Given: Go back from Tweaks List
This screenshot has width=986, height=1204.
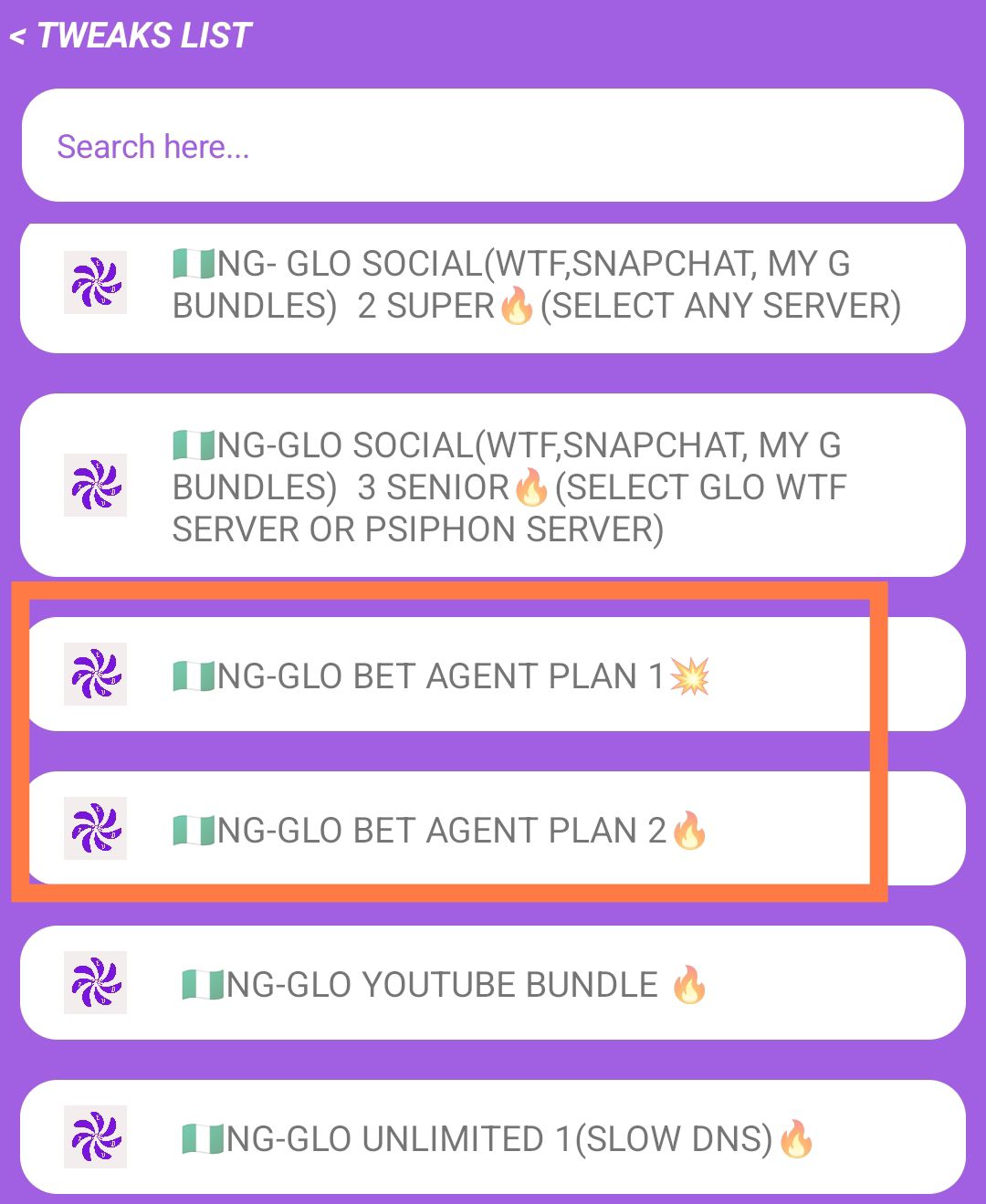Looking at the screenshot, I should [18, 37].
